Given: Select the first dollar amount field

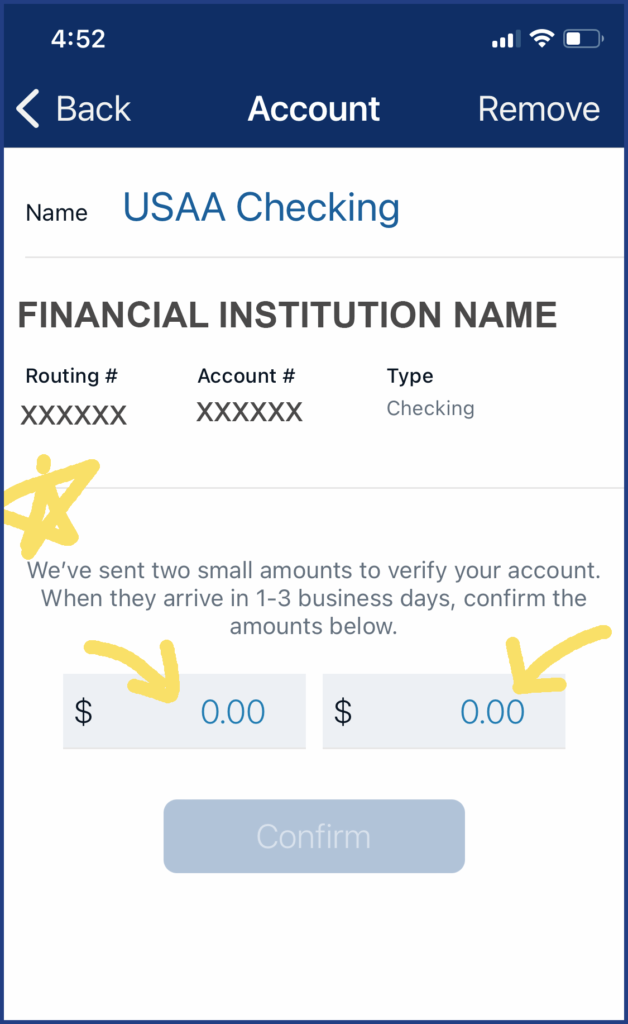Looking at the screenshot, I should pyautogui.click(x=184, y=711).
